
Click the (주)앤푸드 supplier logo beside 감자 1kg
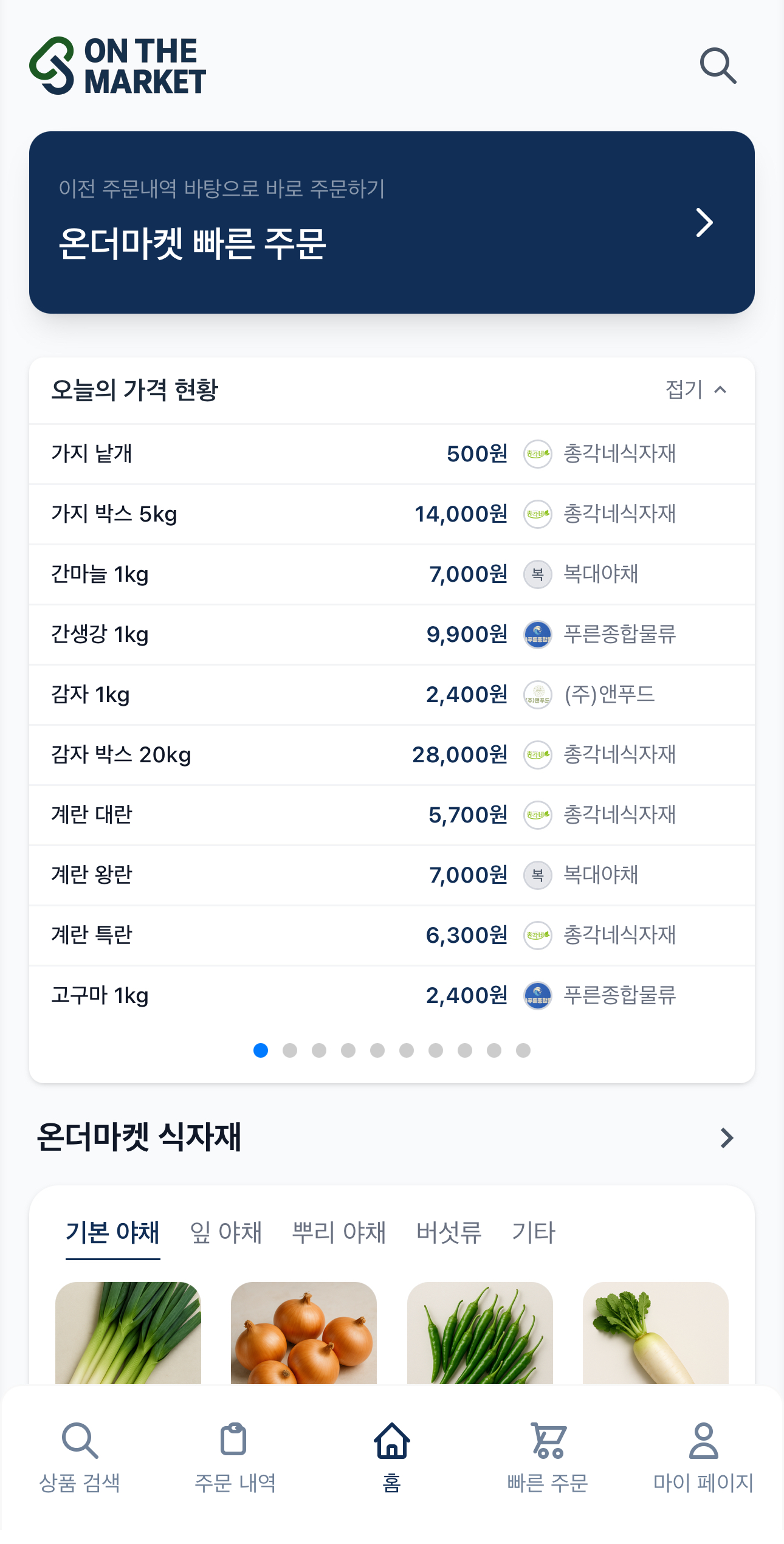537,694
